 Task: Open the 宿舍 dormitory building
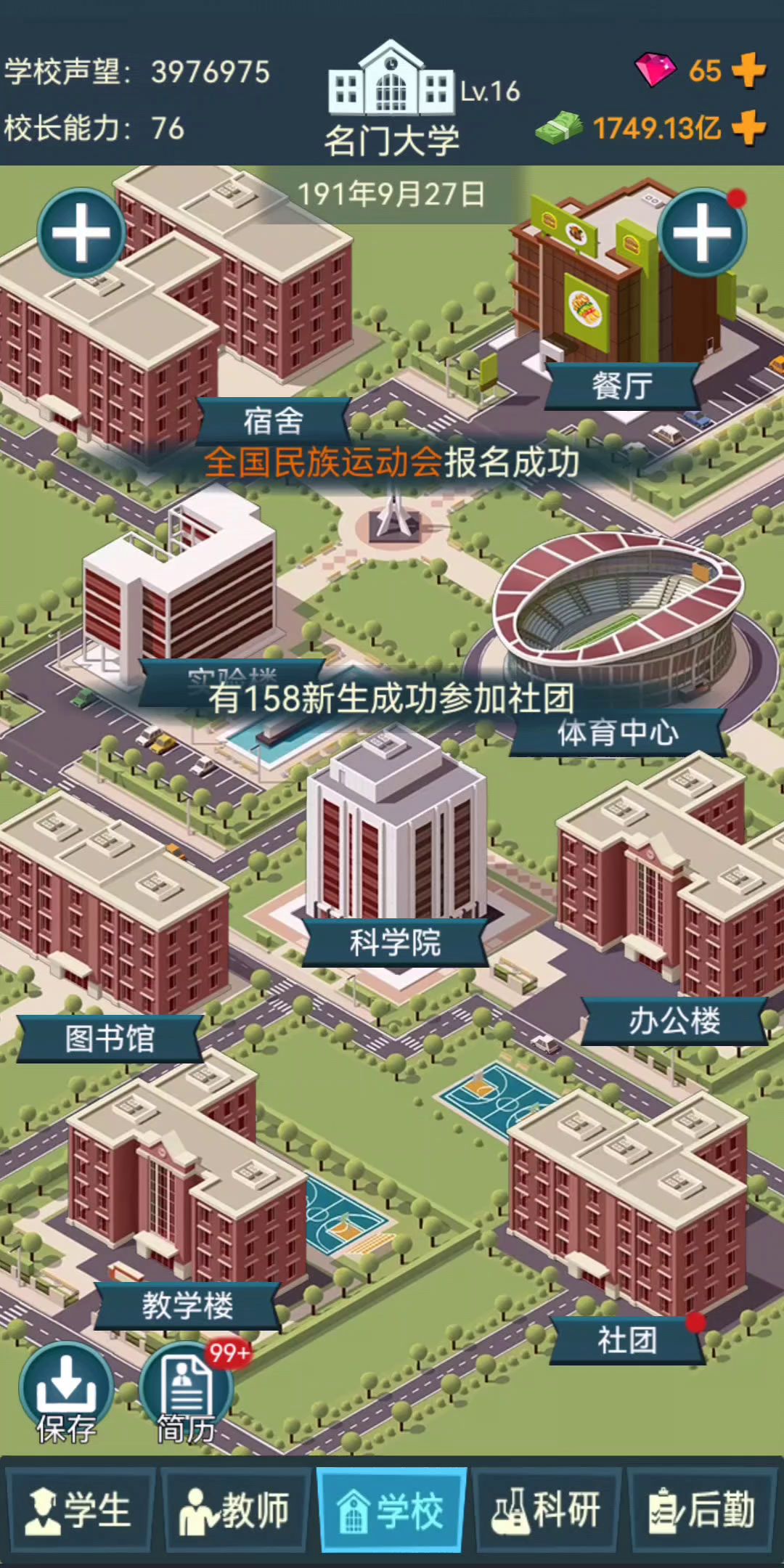[274, 421]
